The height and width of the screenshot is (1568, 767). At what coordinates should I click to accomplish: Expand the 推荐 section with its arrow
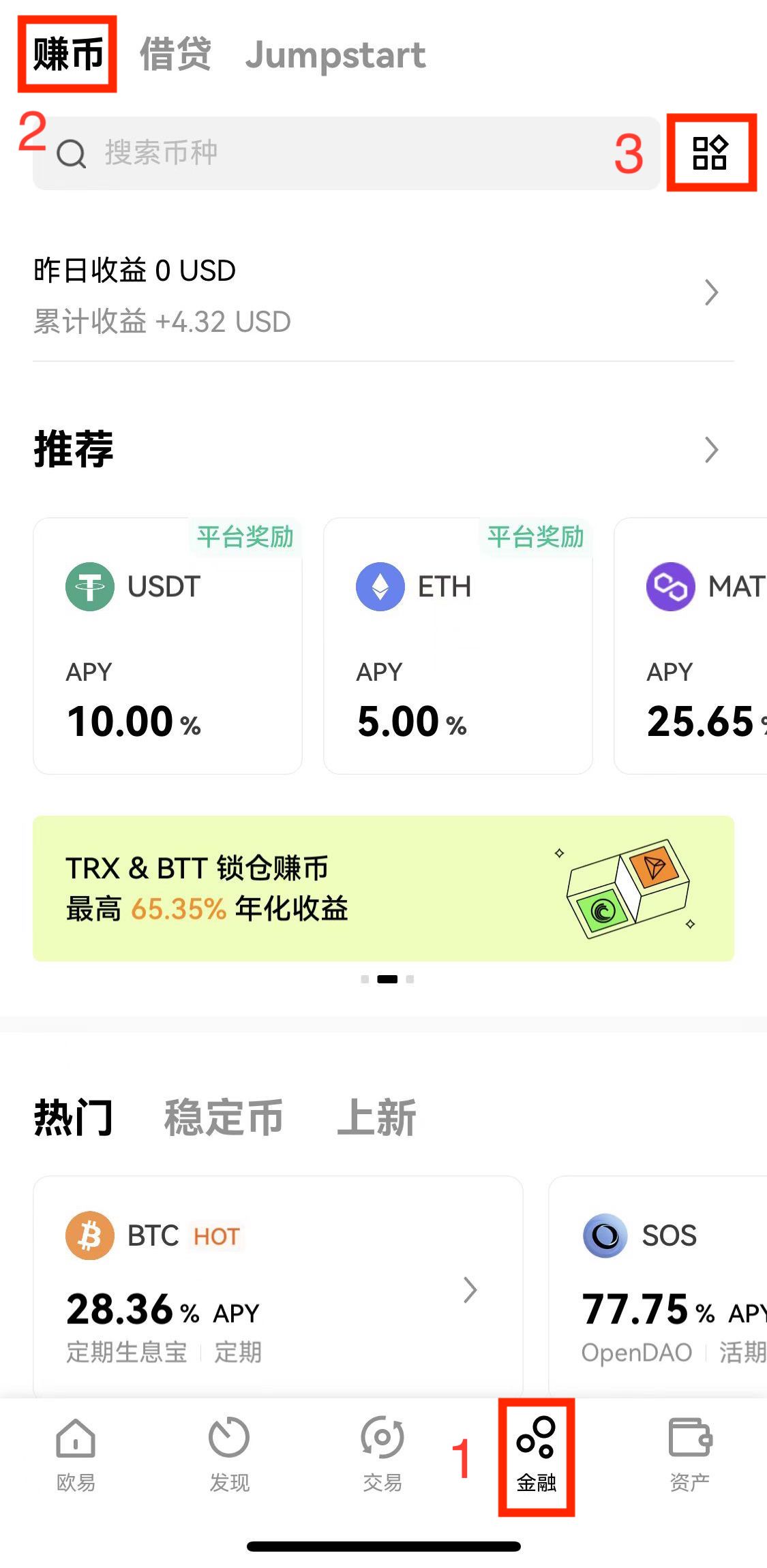711,450
